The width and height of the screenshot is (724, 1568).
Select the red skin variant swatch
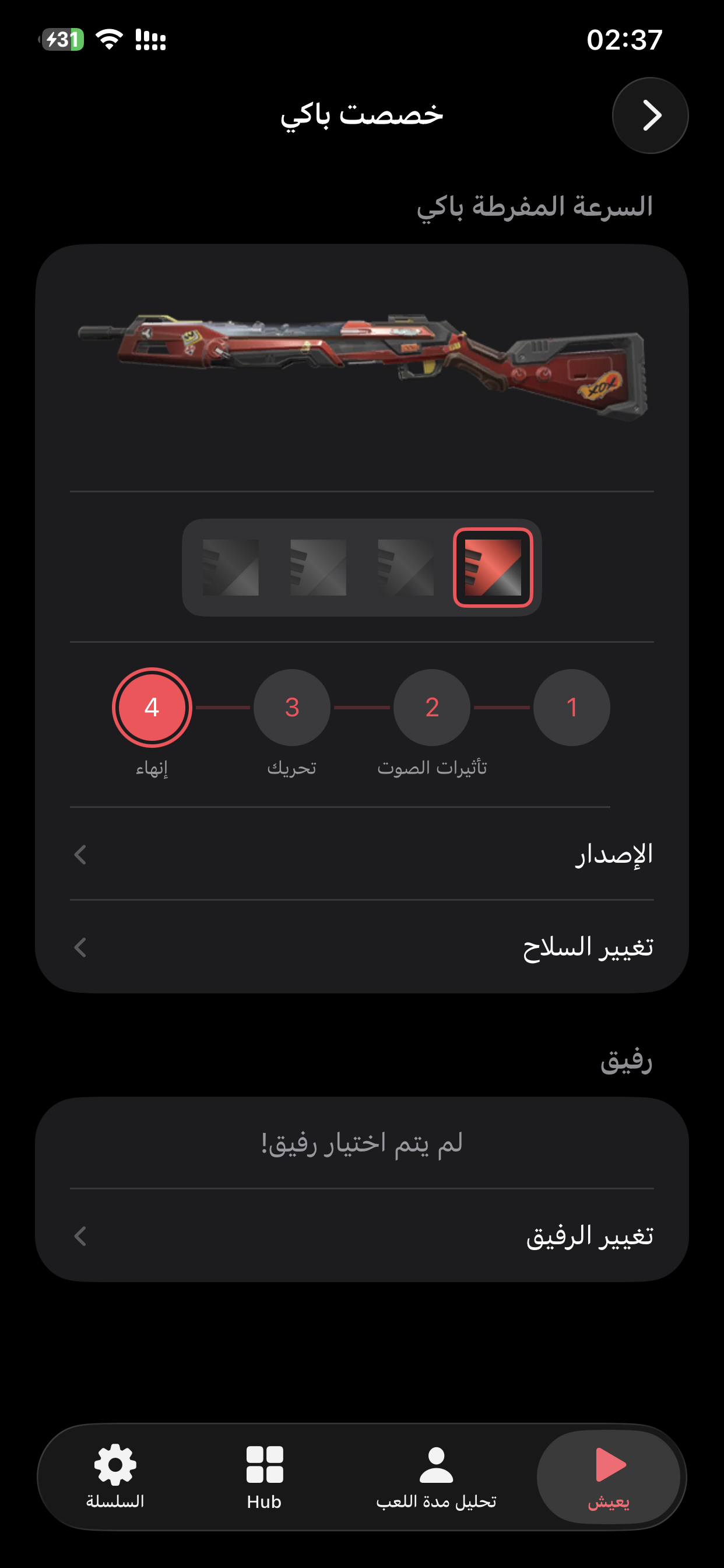493,568
